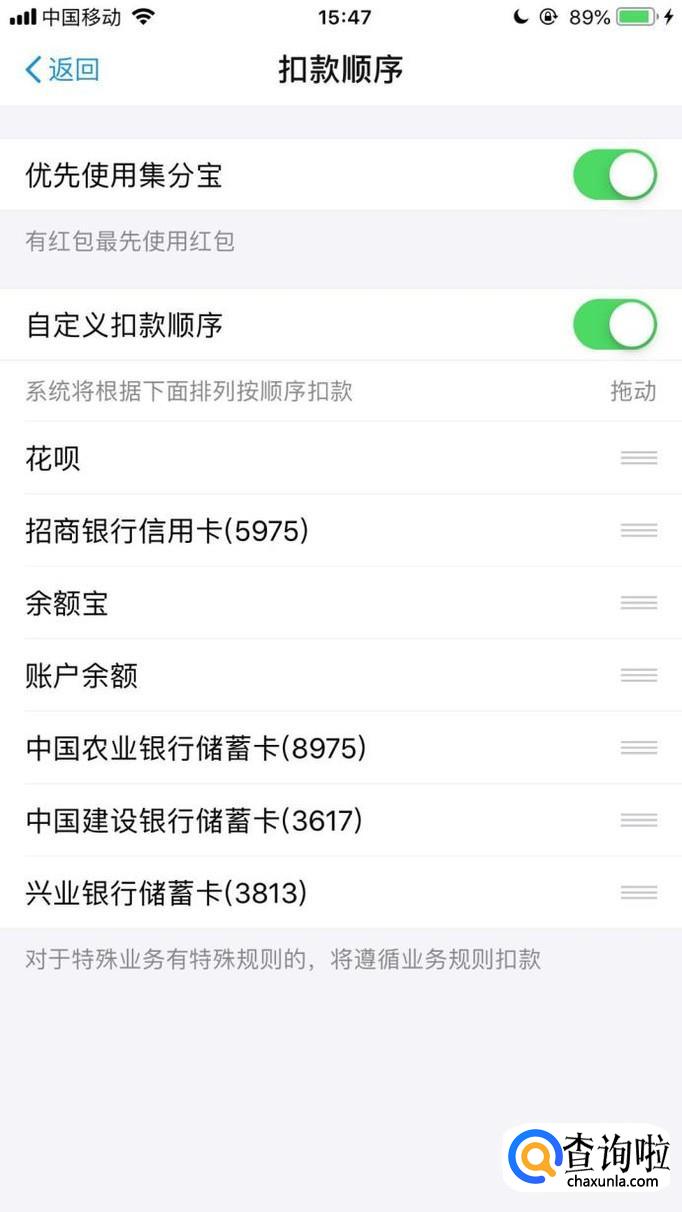Tap reorder handle for 兴业银行储蓄卡(3813)
The height and width of the screenshot is (1212, 682).
click(x=638, y=892)
